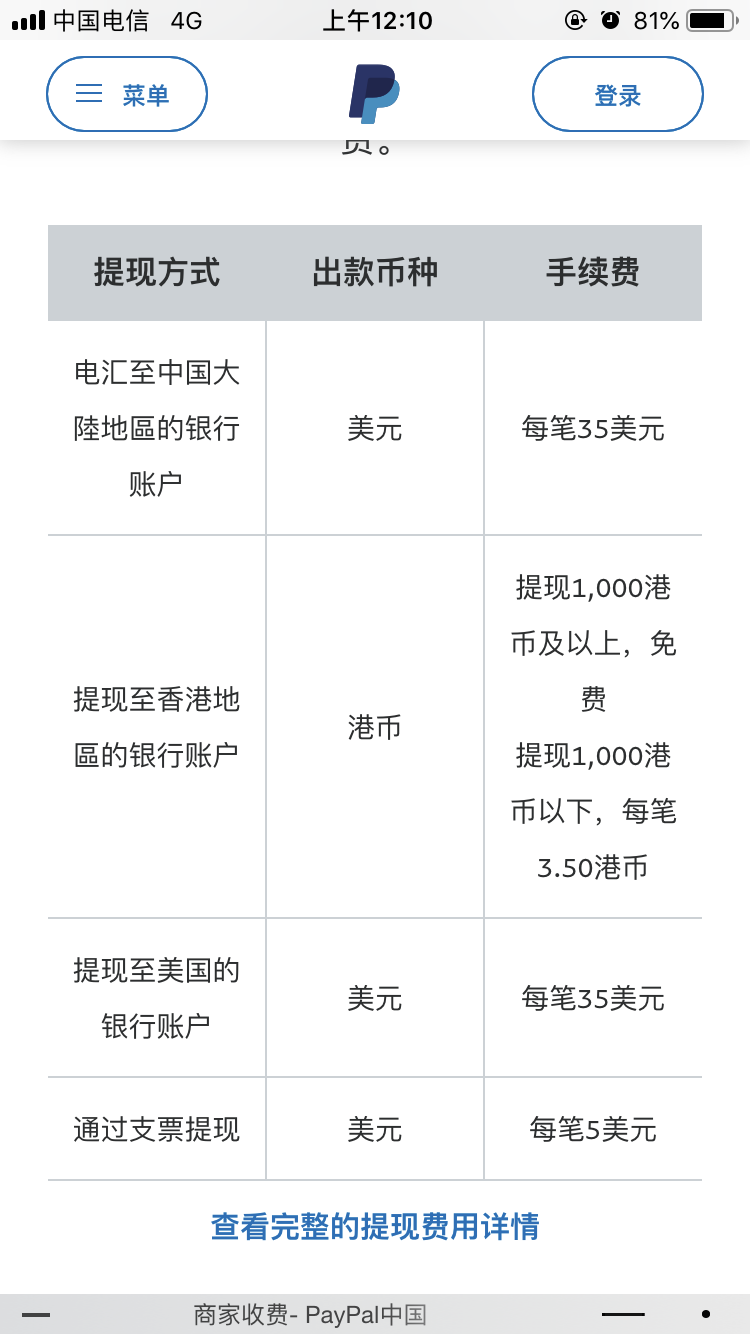Open the 查看完整的提现费用详情 link
The height and width of the screenshot is (1334, 750).
[x=375, y=1226]
